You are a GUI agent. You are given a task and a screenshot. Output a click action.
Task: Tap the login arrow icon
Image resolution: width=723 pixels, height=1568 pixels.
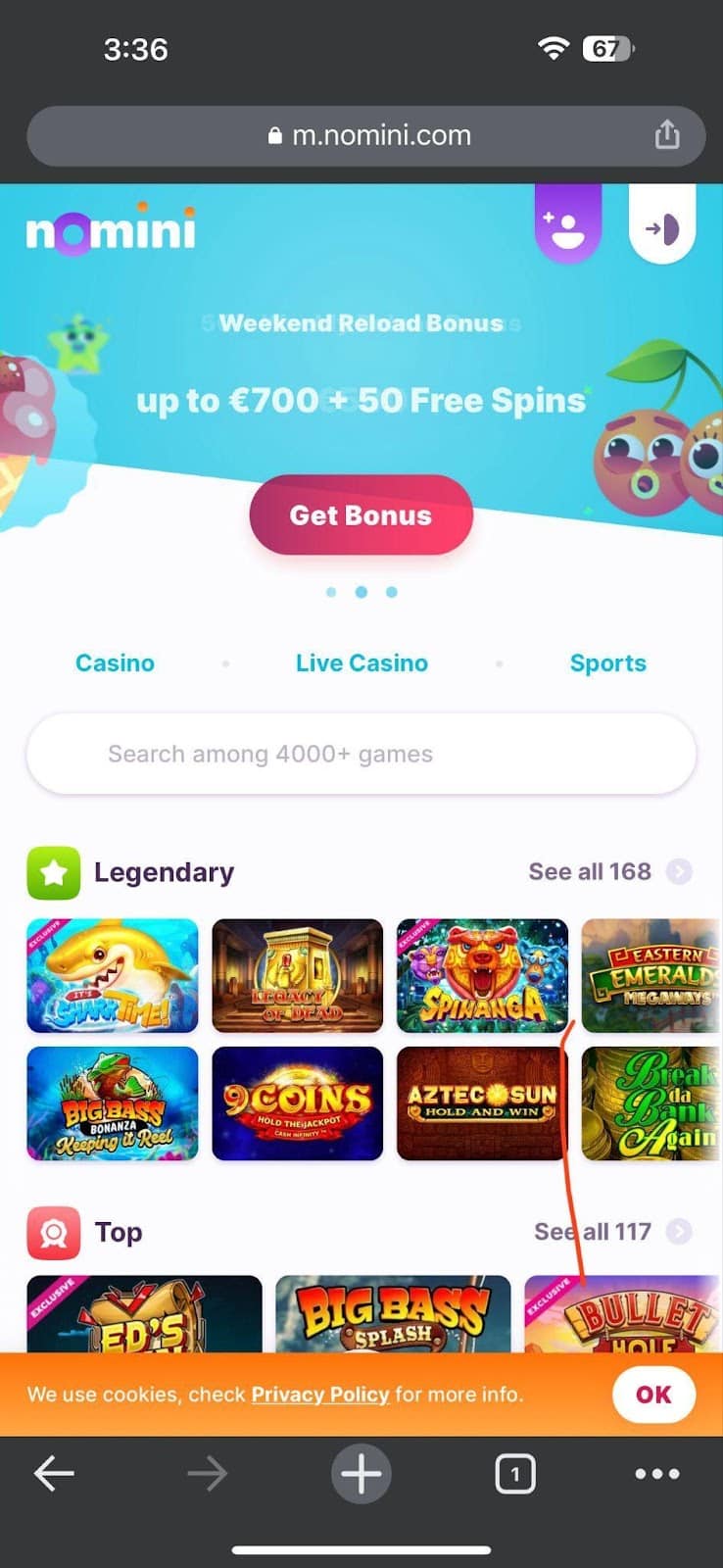pyautogui.click(x=662, y=228)
